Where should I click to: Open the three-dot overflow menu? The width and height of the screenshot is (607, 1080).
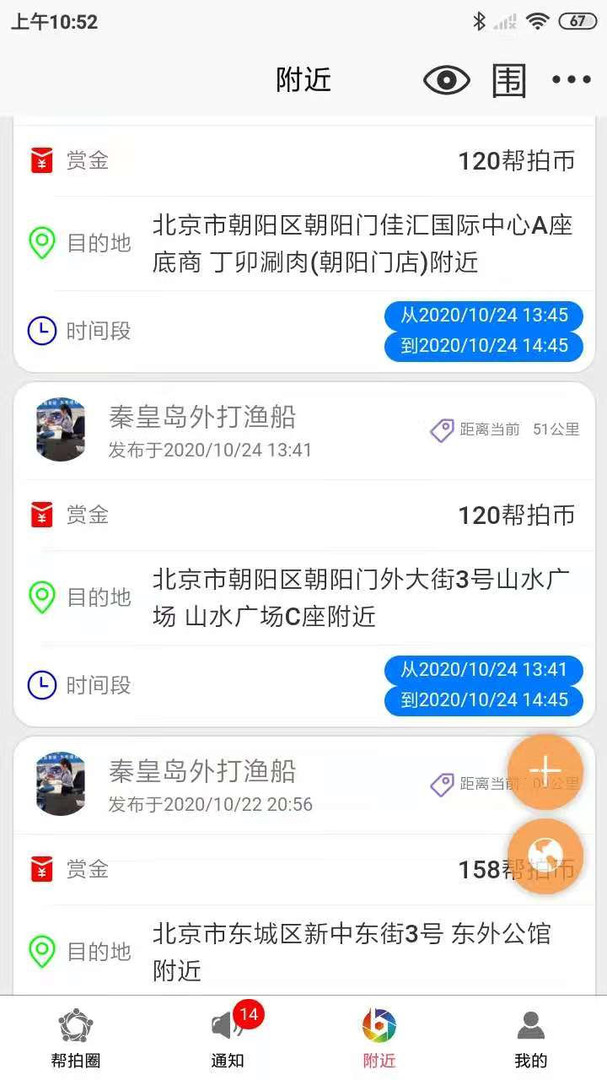pos(571,80)
